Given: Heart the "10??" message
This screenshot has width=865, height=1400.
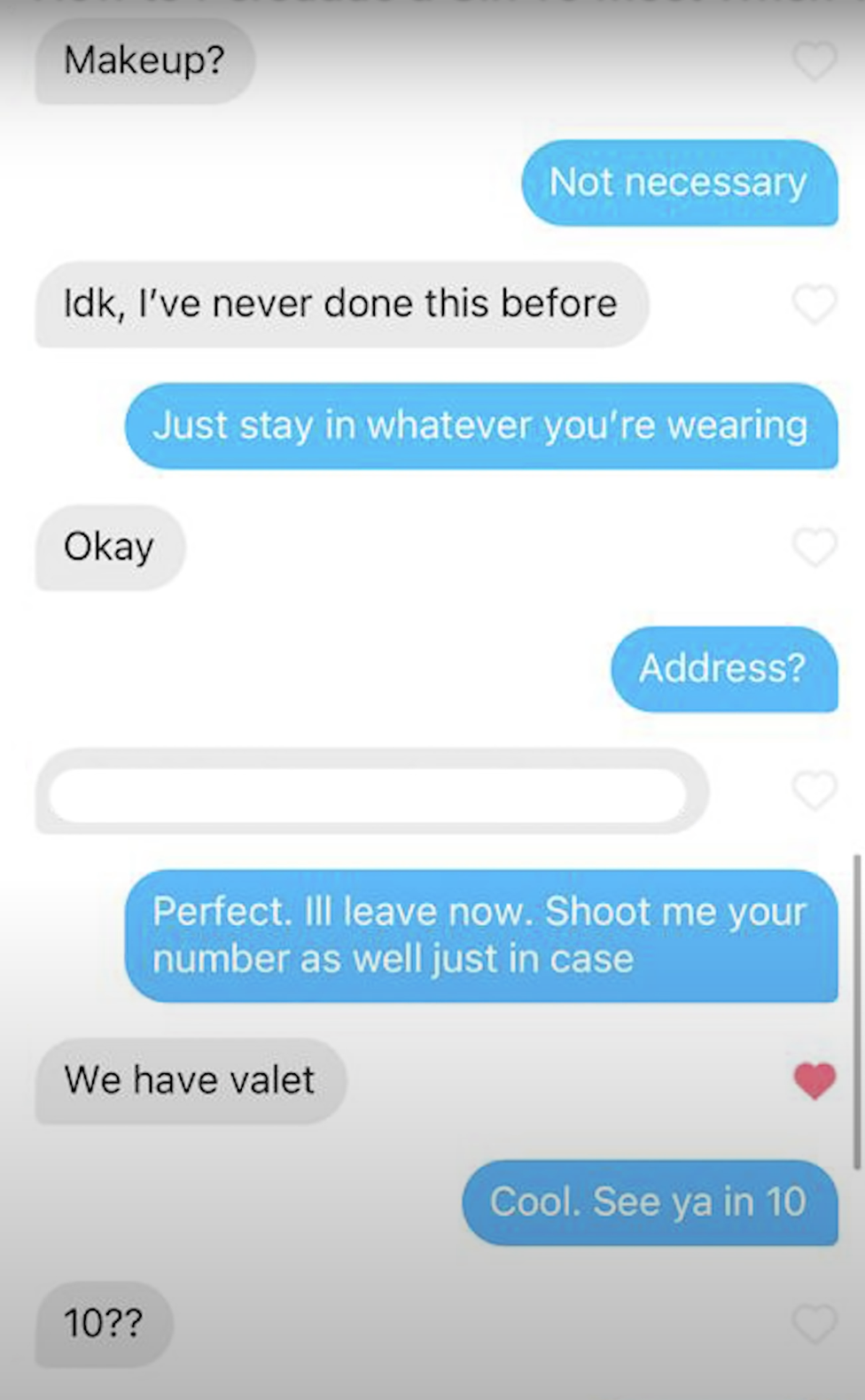Looking at the screenshot, I should 814,1324.
